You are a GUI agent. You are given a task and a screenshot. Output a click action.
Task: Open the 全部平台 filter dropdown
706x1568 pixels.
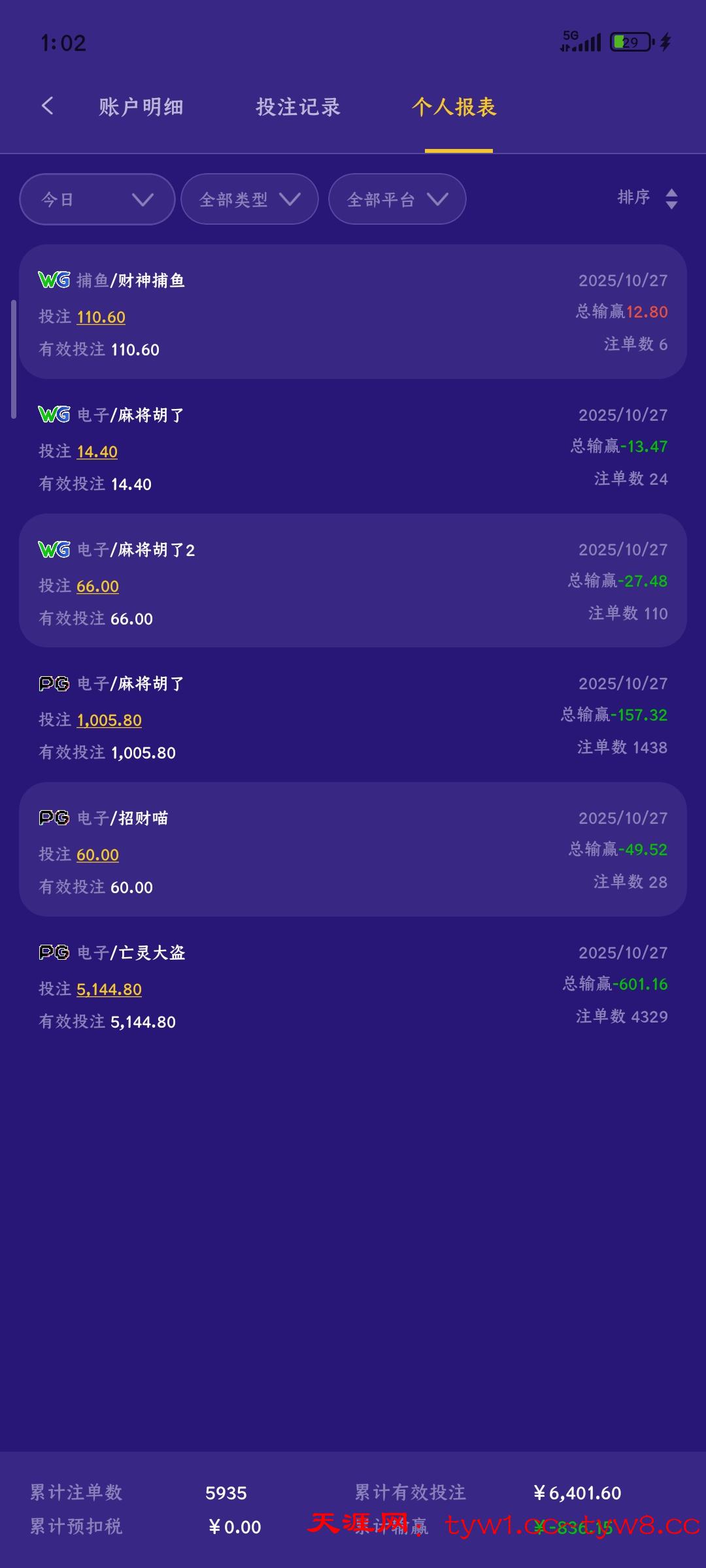click(397, 199)
